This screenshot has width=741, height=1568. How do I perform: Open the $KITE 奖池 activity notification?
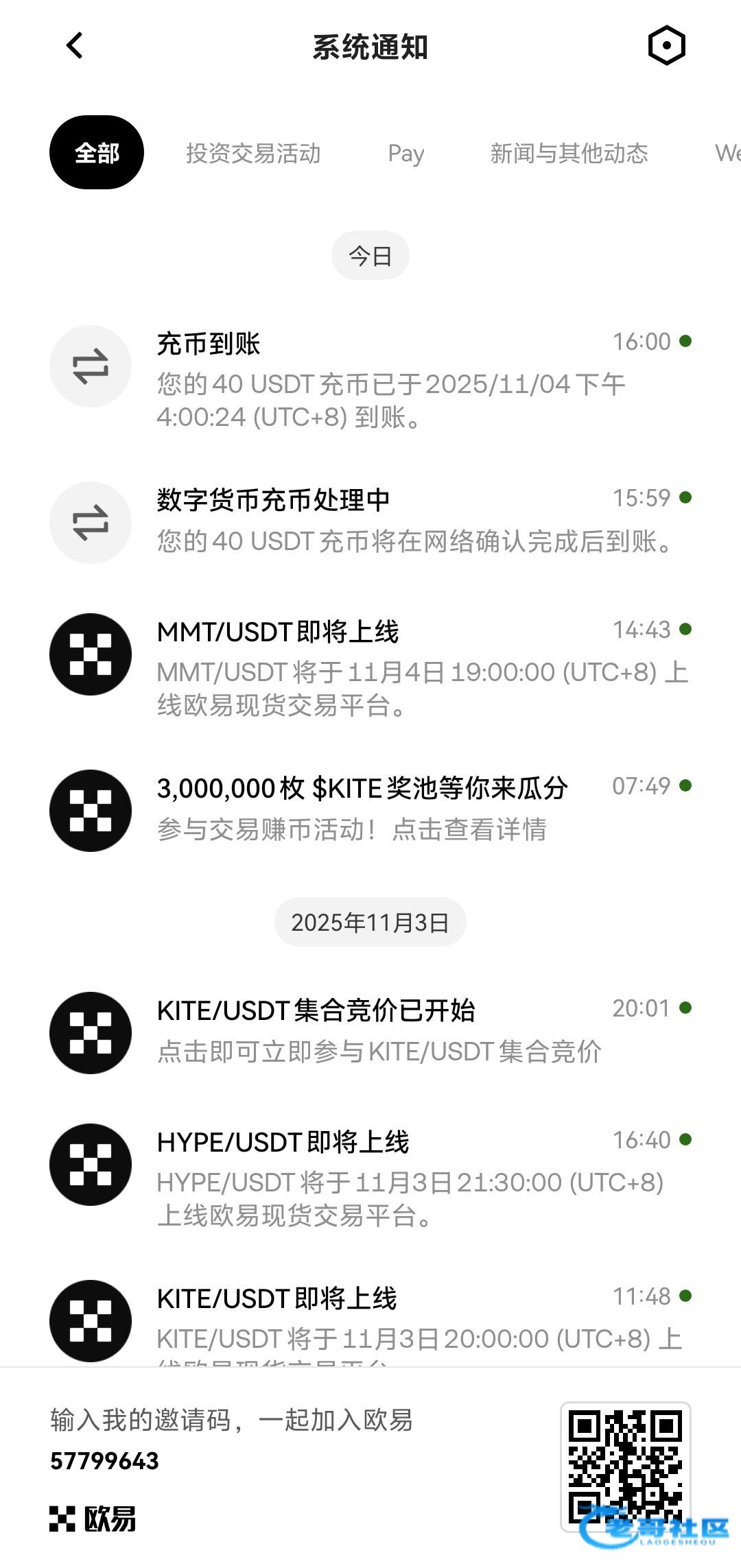point(370,809)
